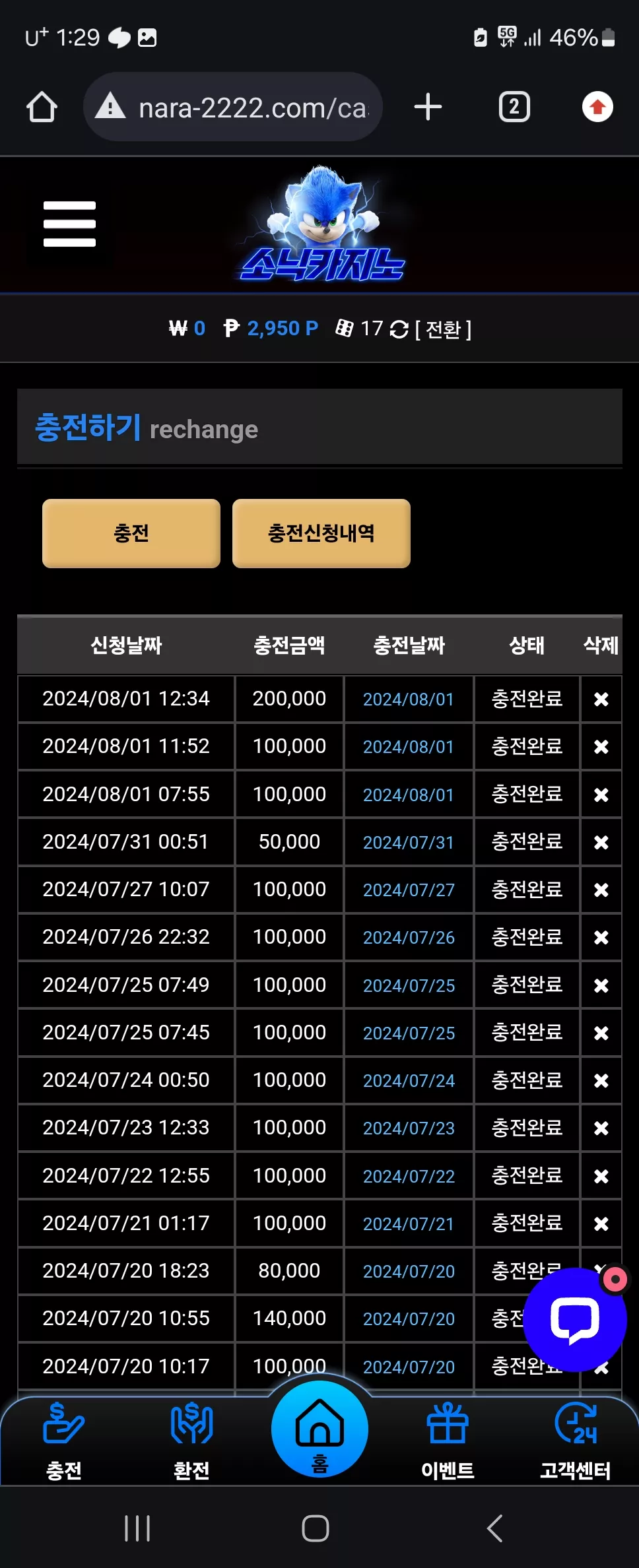Go to 충전 in bottom navigation
The image size is (639, 1568).
(x=64, y=1441)
